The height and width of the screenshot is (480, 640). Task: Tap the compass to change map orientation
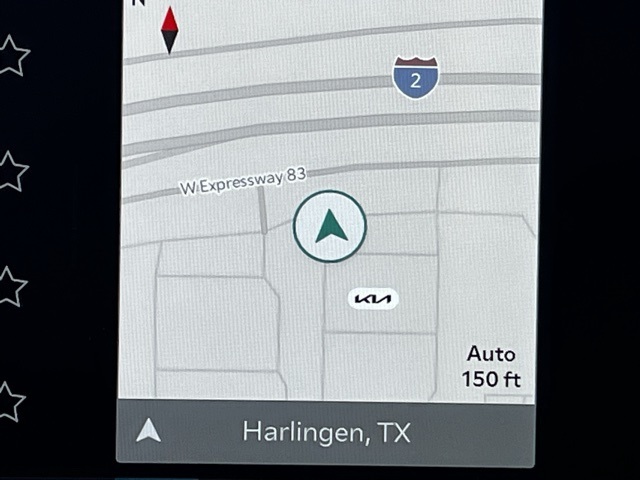pos(169,28)
